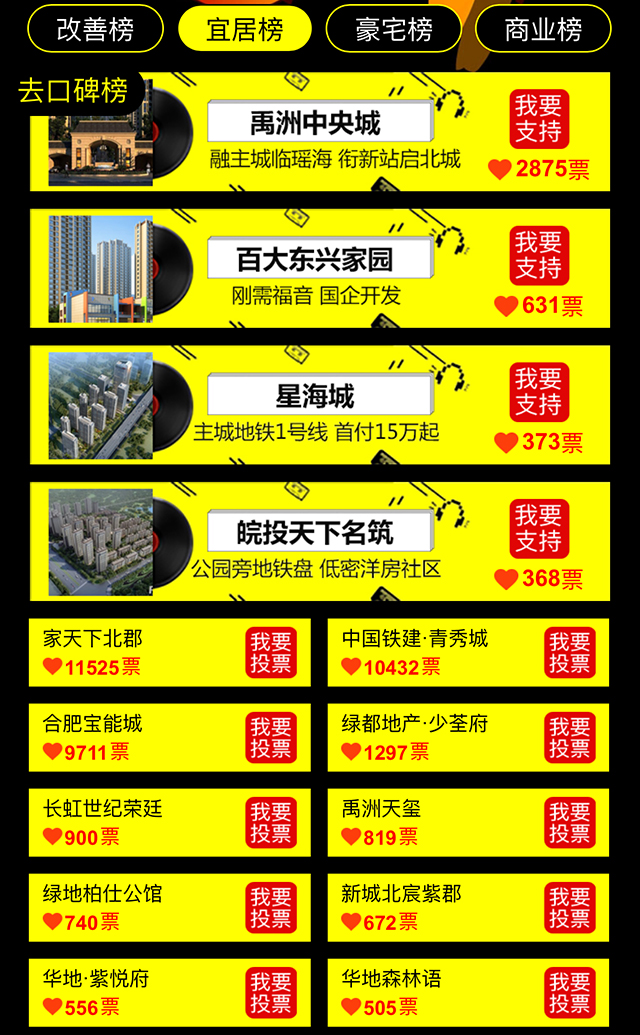This screenshot has height=1035, width=640.
Task: Vote for 中国铁建·青秀城
Action: [570, 653]
